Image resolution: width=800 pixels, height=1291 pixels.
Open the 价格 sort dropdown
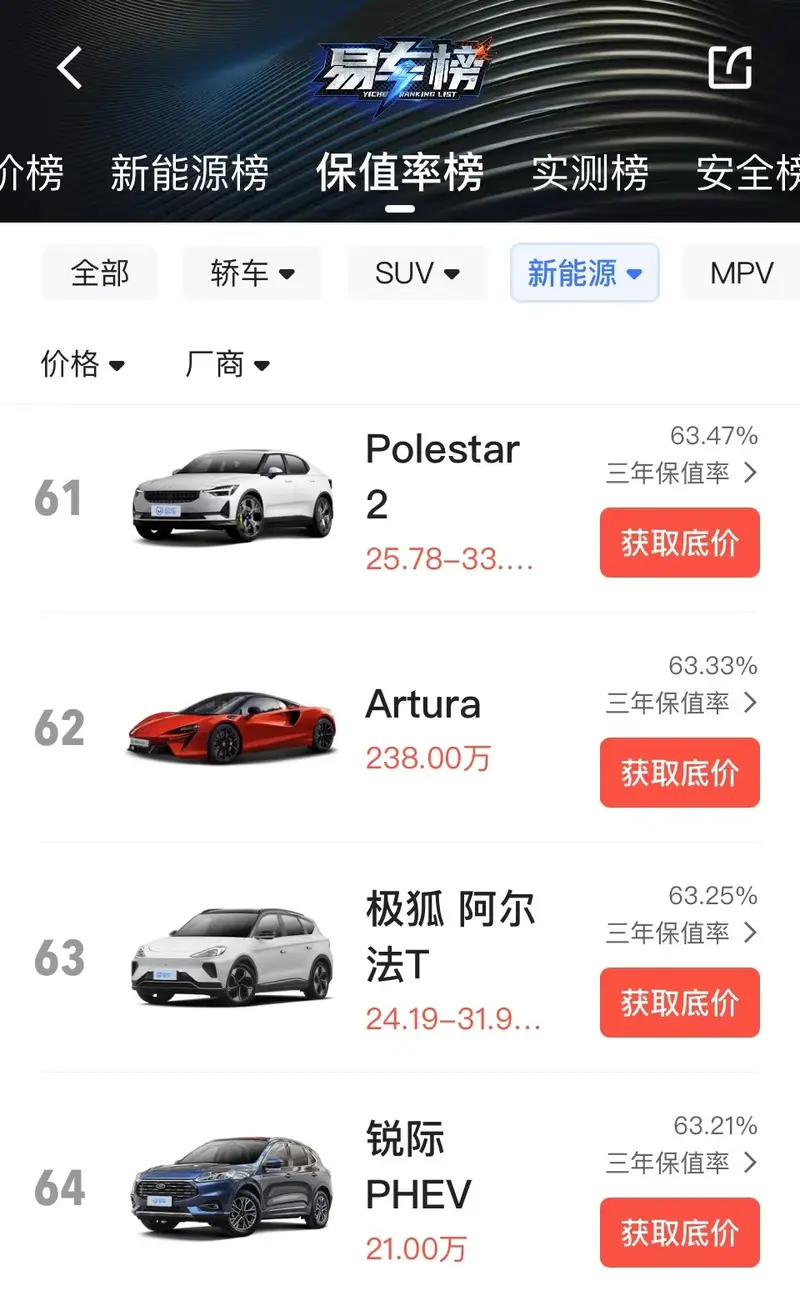pos(82,364)
